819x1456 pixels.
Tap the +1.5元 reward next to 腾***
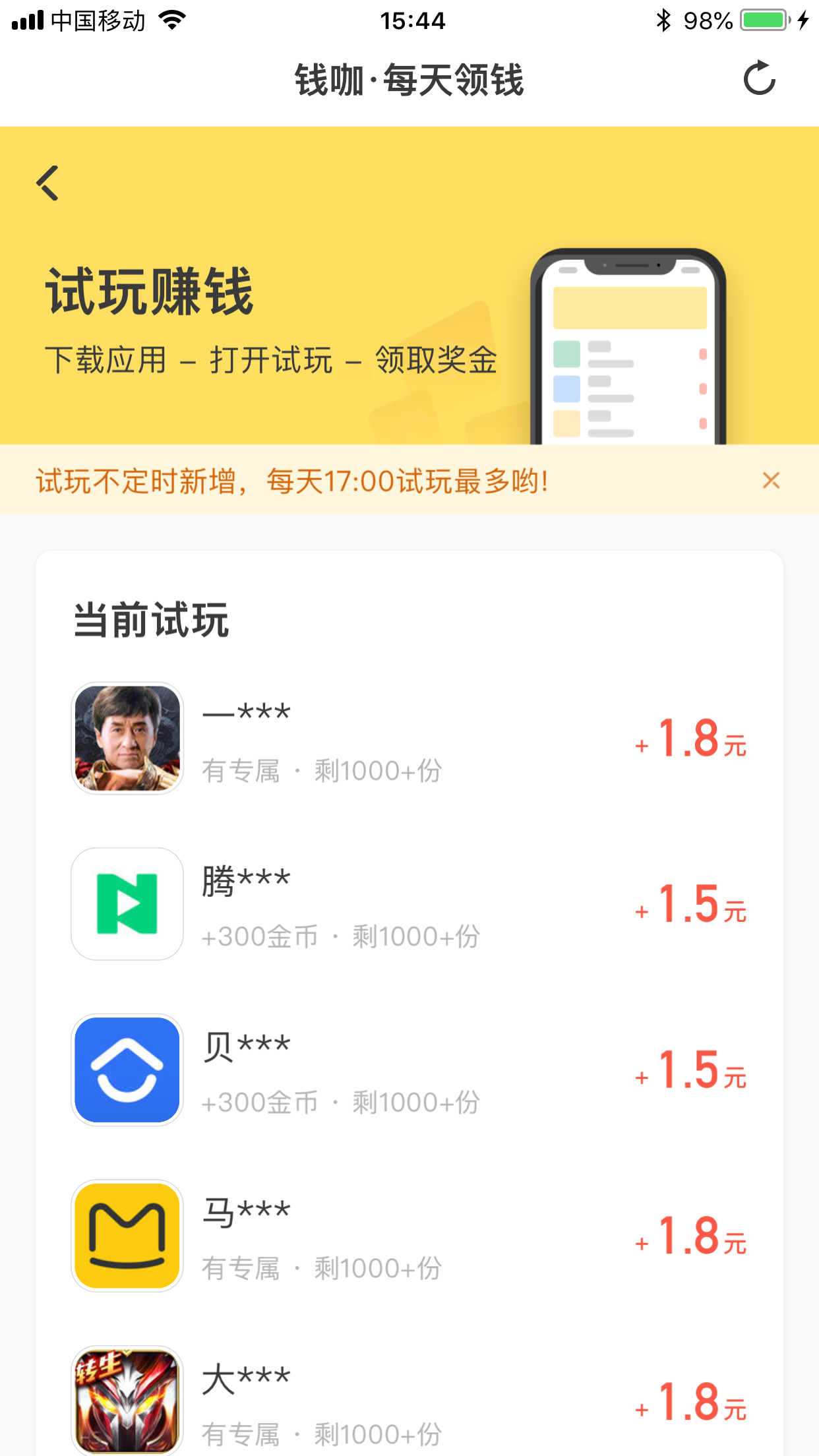(x=691, y=910)
